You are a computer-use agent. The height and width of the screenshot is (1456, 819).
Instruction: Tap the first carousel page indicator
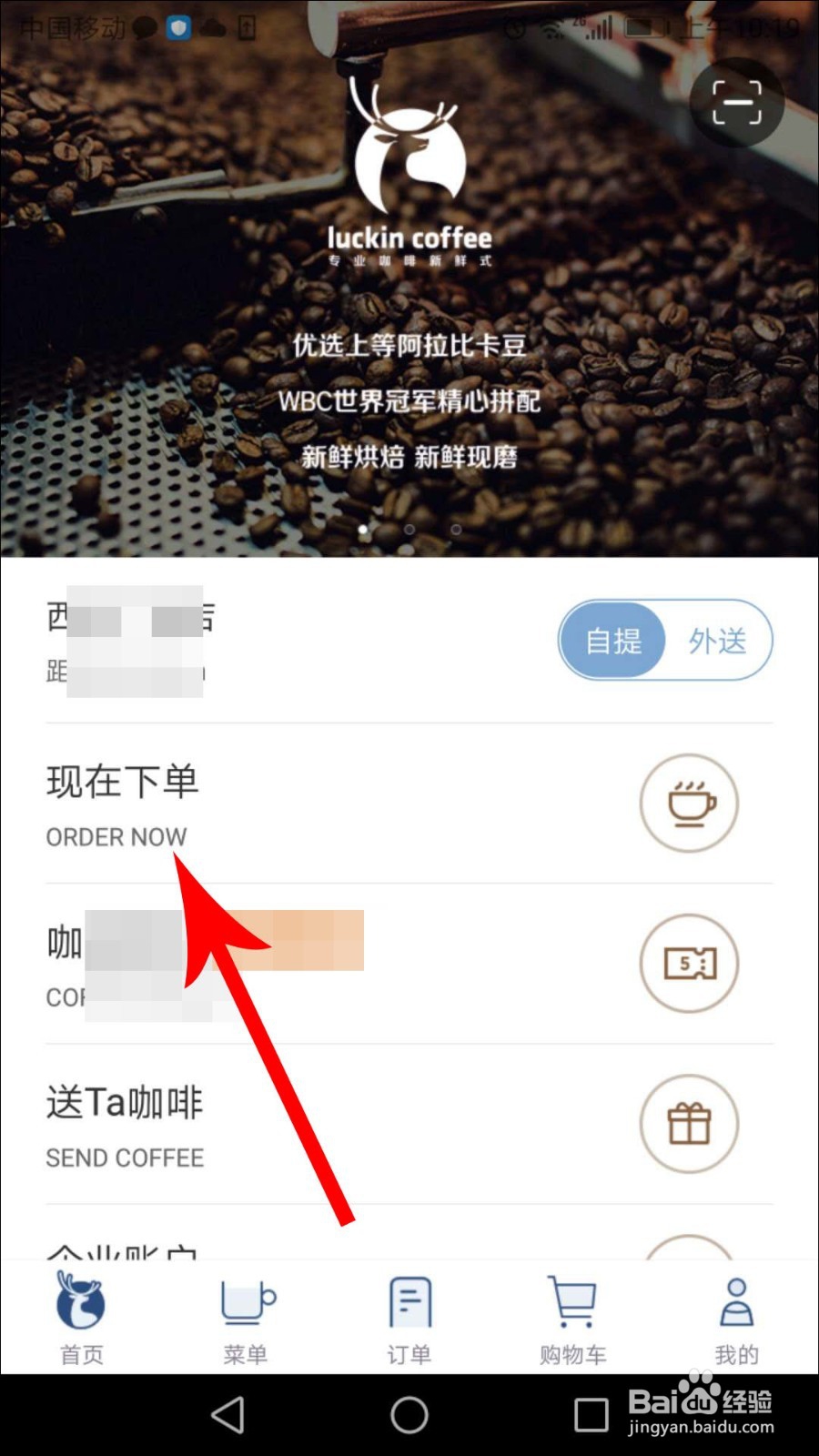coord(363,529)
